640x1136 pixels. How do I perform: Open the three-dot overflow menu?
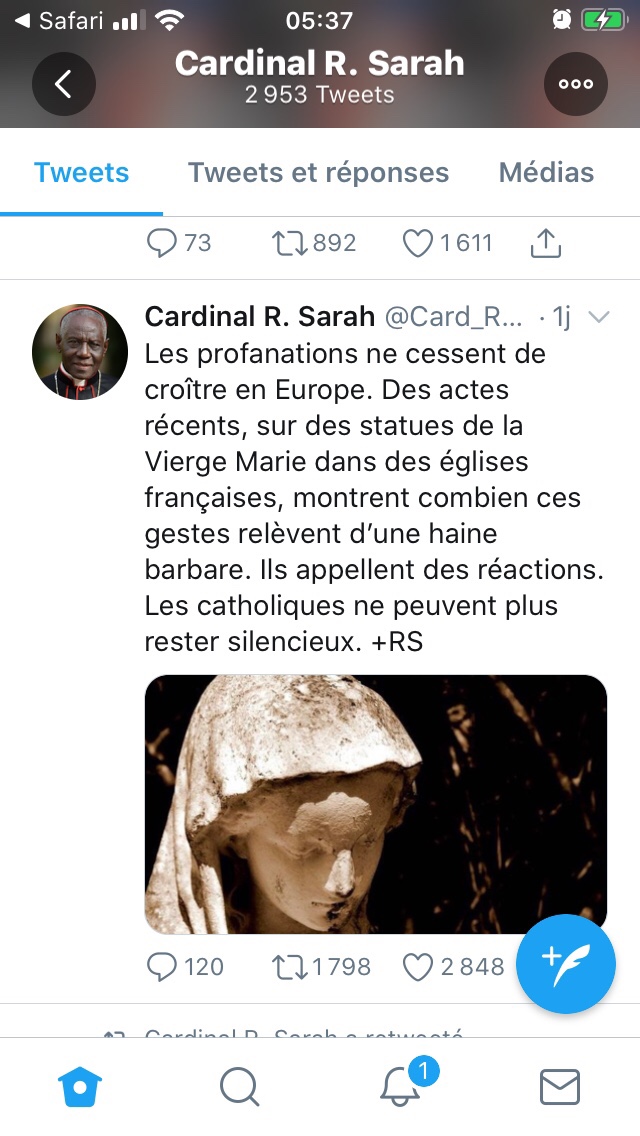pyautogui.click(x=576, y=84)
